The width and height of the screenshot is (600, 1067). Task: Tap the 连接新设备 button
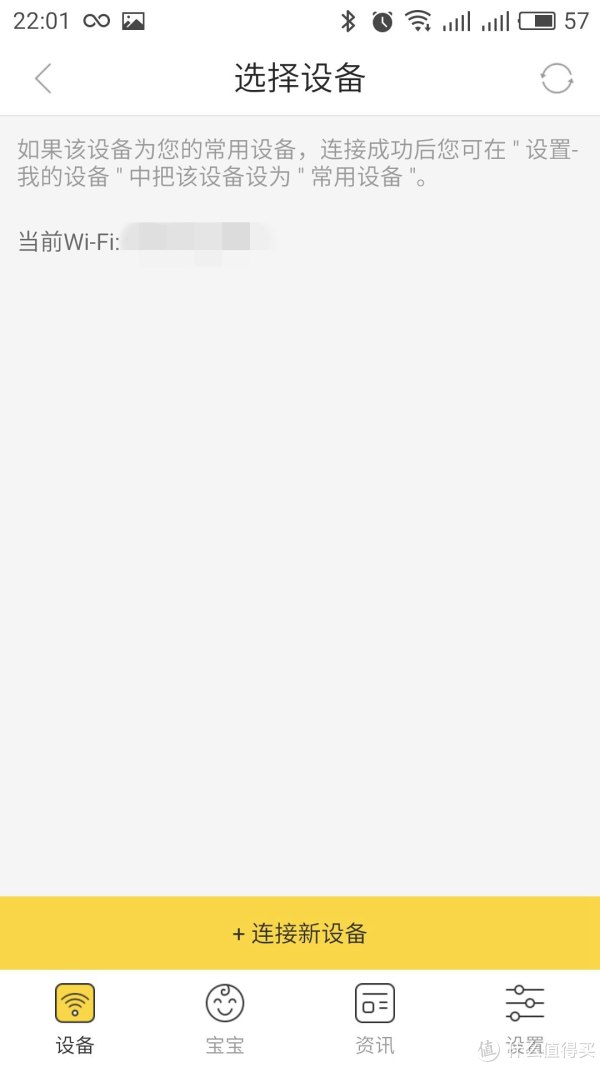tap(300, 933)
